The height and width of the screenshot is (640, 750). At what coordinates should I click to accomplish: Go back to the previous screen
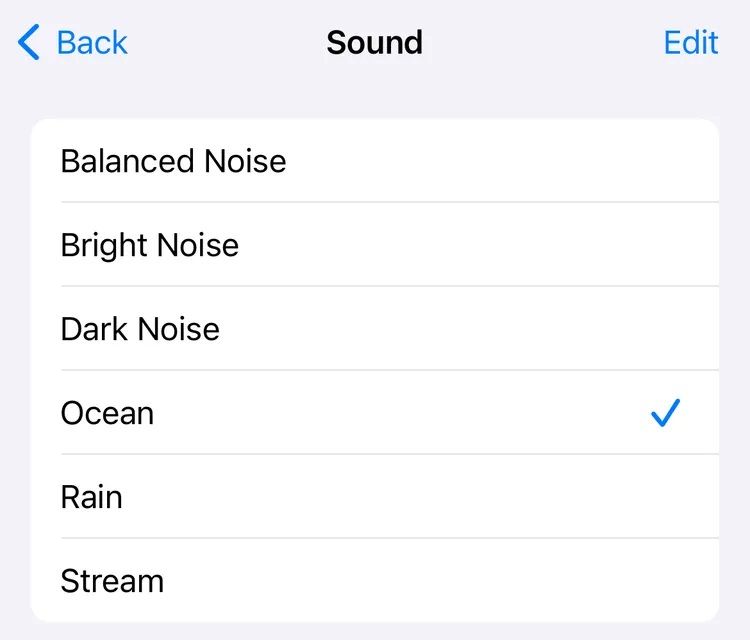click(x=73, y=43)
